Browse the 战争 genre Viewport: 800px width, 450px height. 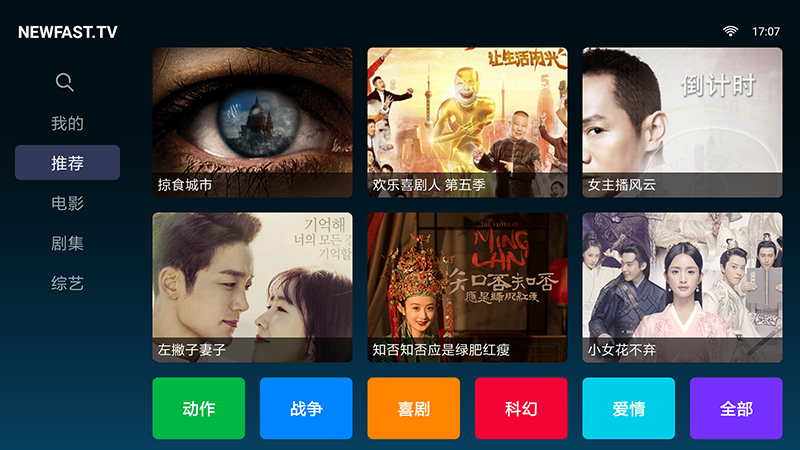[306, 408]
